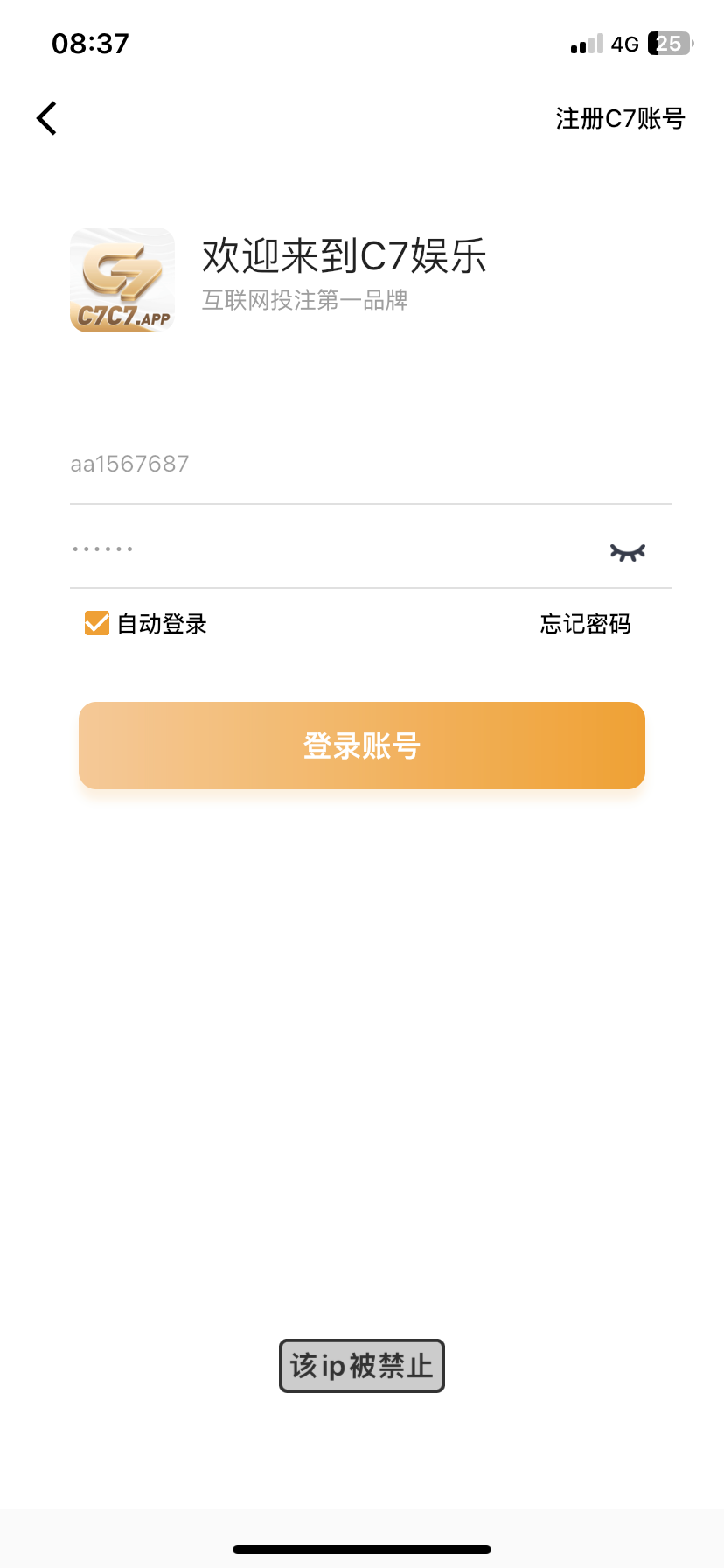Open 注册C7账号 registration page

(x=620, y=117)
